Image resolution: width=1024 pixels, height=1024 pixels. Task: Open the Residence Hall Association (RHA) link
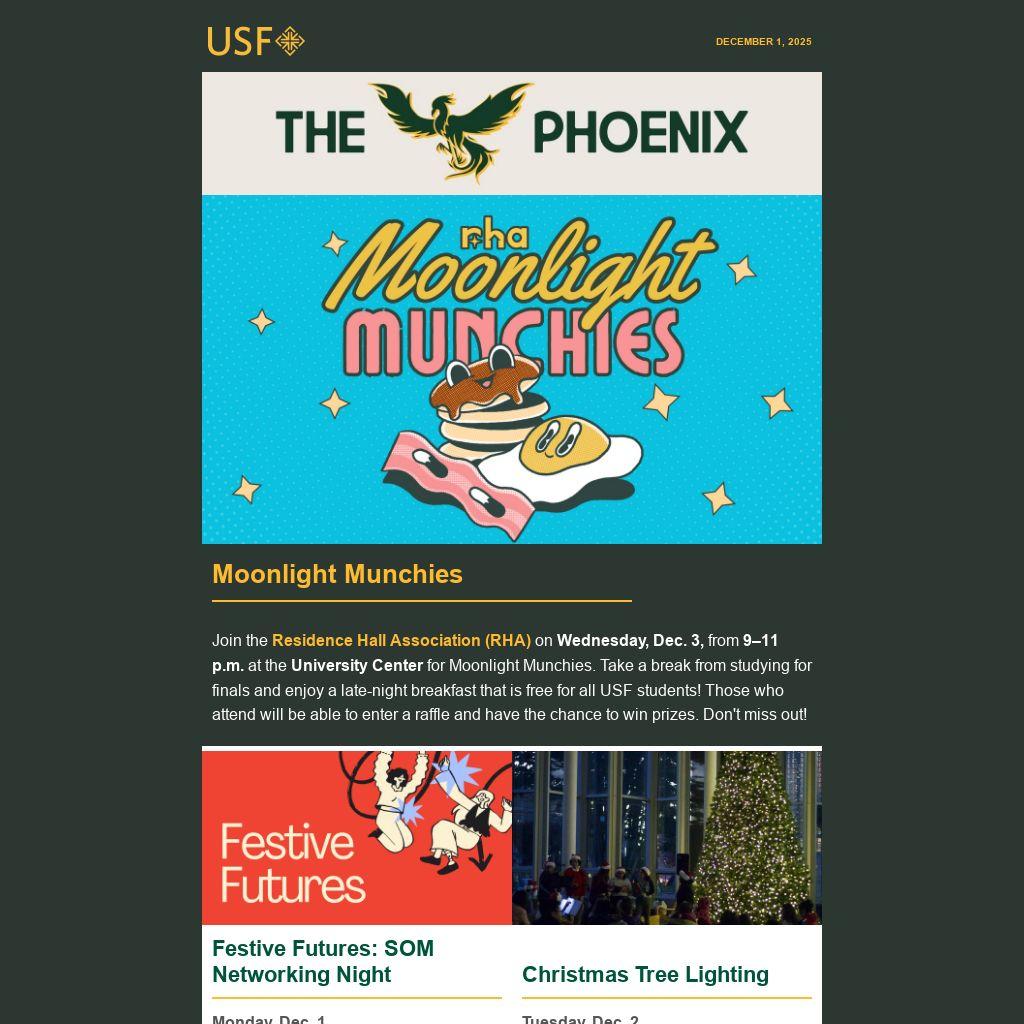coord(401,640)
